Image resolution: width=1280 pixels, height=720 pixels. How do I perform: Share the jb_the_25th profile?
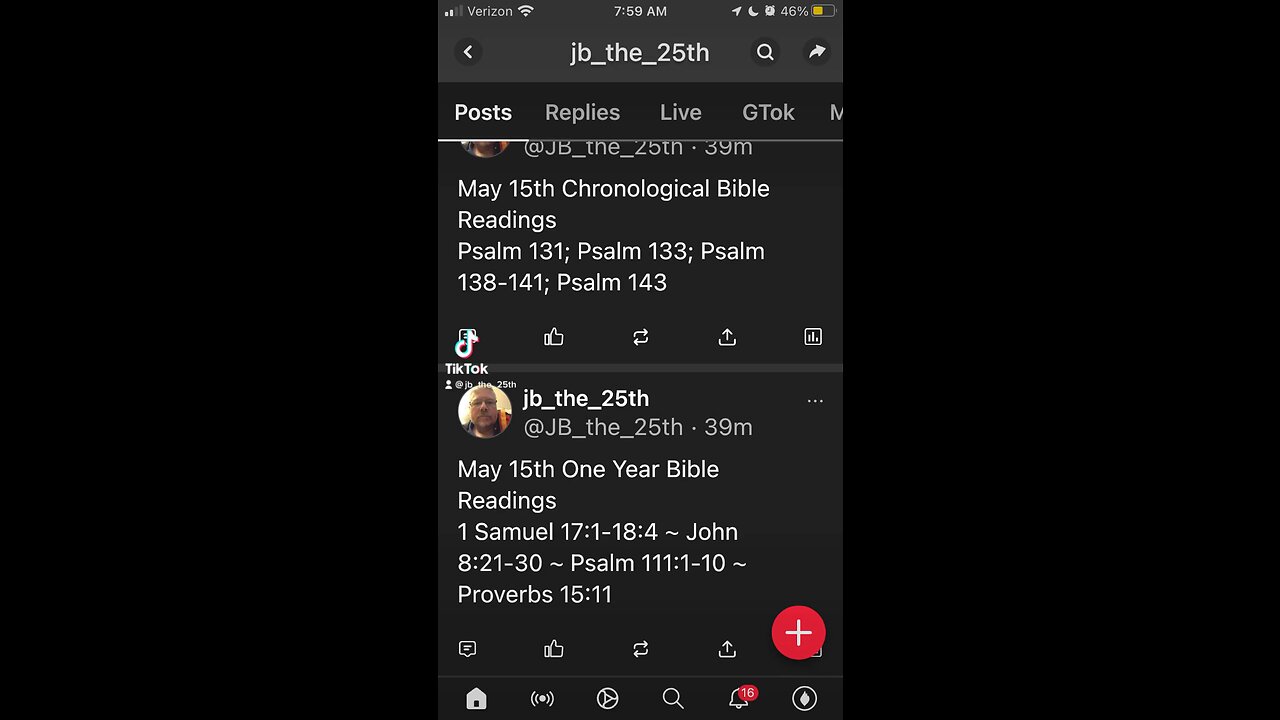click(817, 52)
